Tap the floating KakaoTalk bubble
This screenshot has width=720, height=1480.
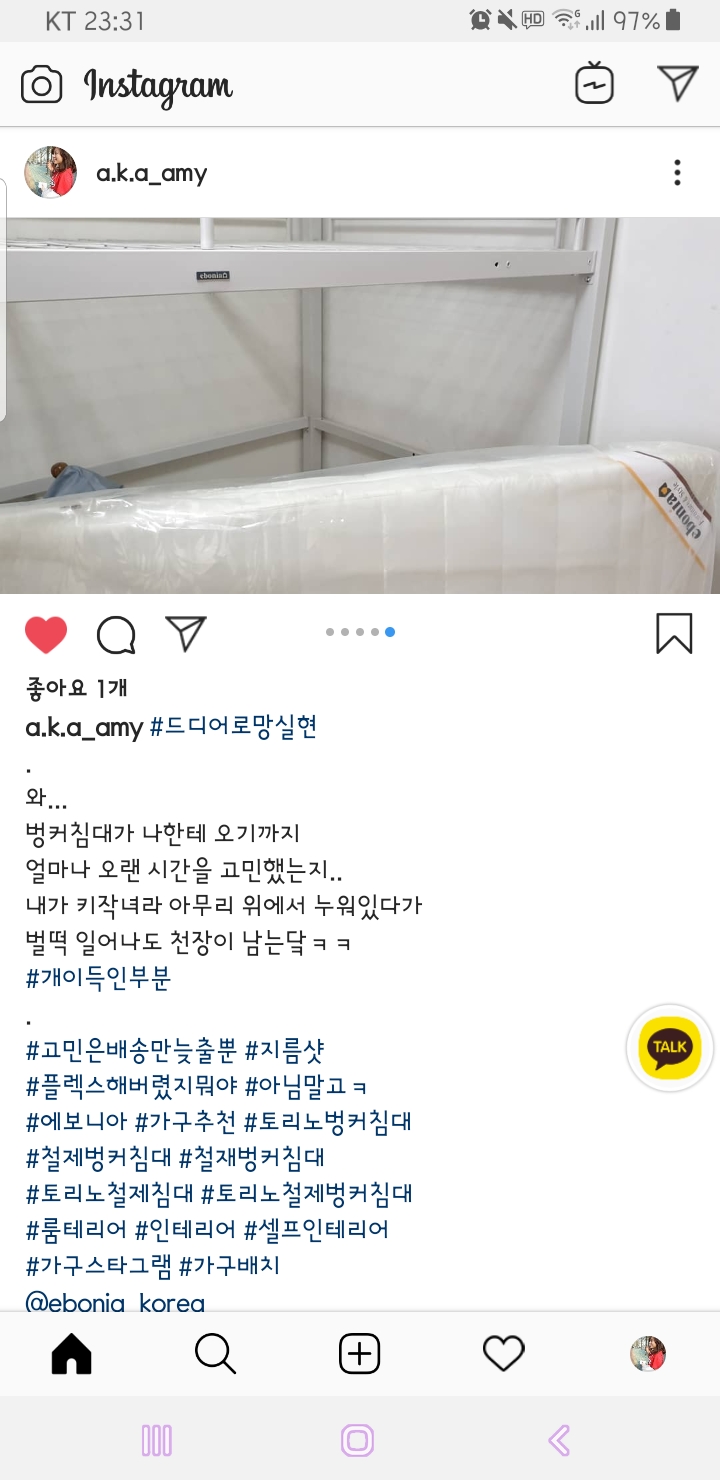(670, 1048)
